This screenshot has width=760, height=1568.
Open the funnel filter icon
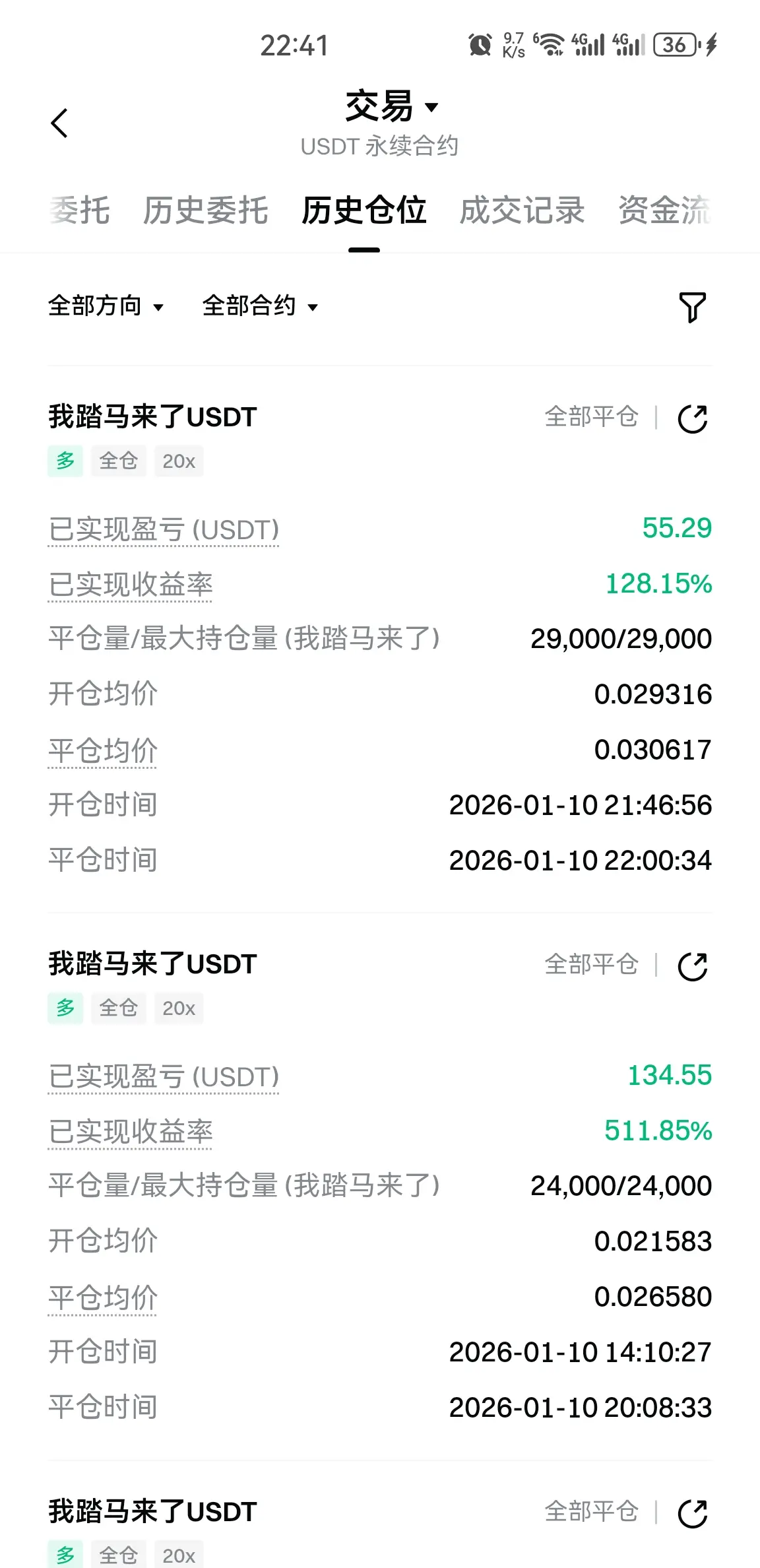click(x=693, y=307)
